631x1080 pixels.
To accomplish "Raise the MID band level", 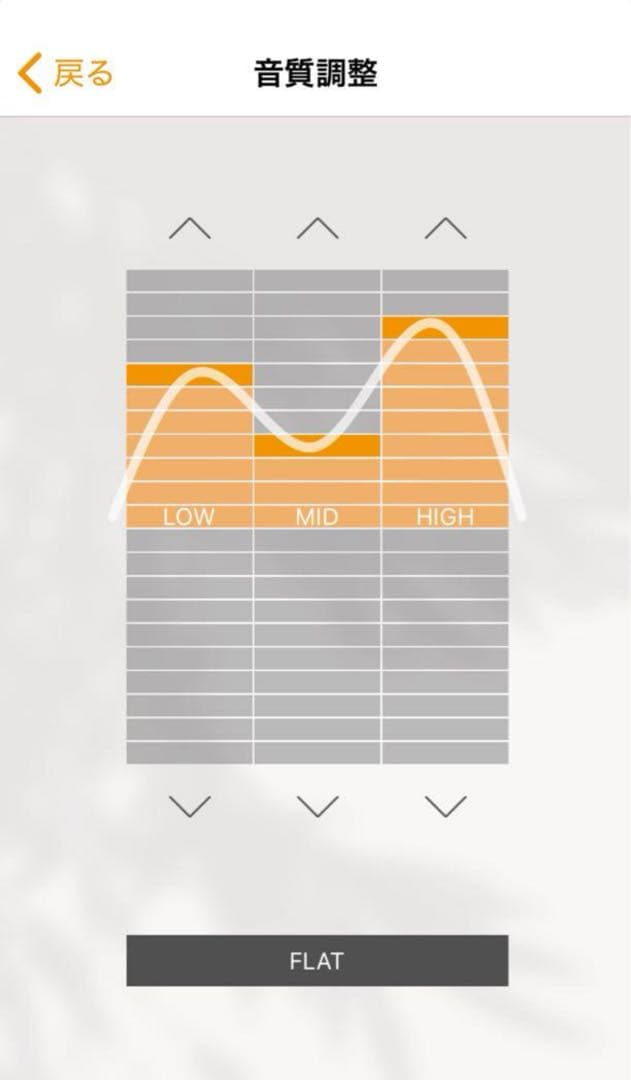I will tap(318, 229).
